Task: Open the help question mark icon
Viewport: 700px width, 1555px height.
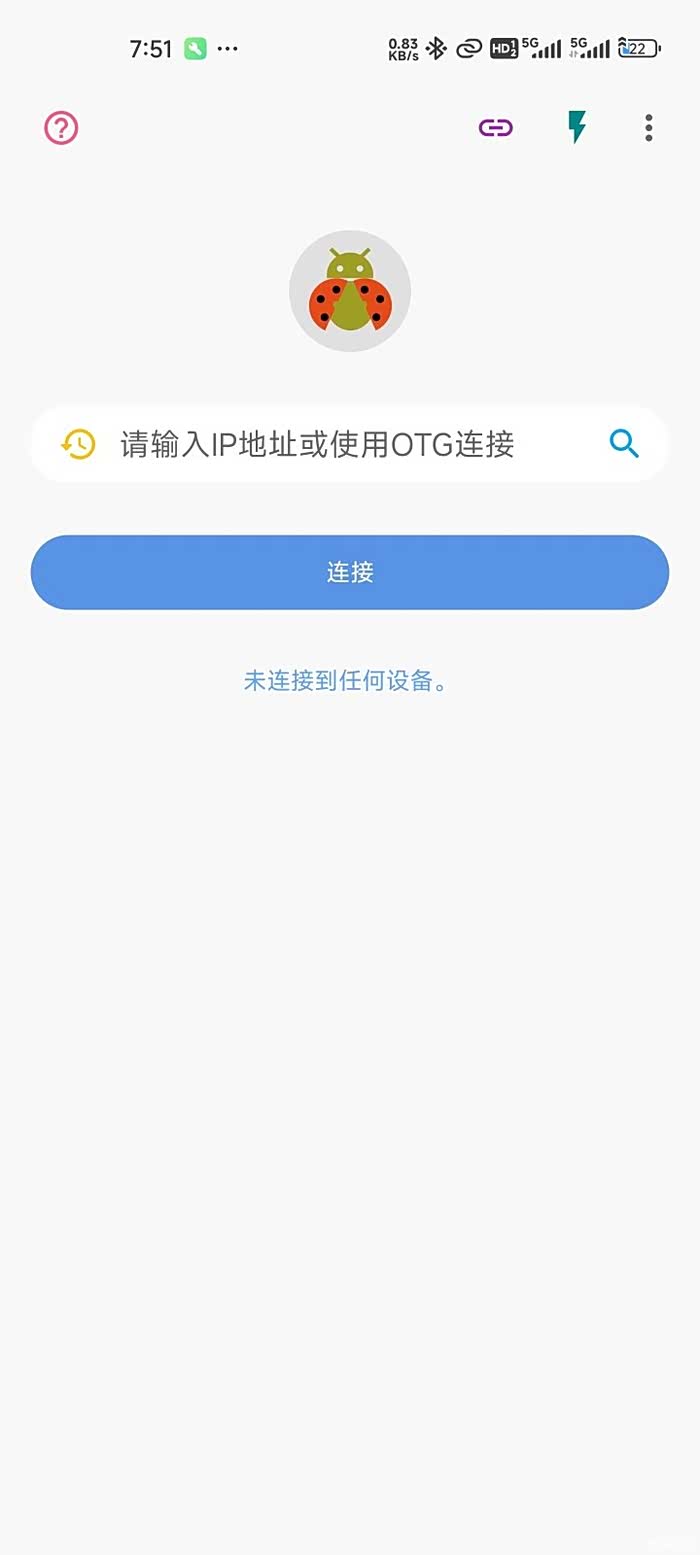Action: pos(61,128)
